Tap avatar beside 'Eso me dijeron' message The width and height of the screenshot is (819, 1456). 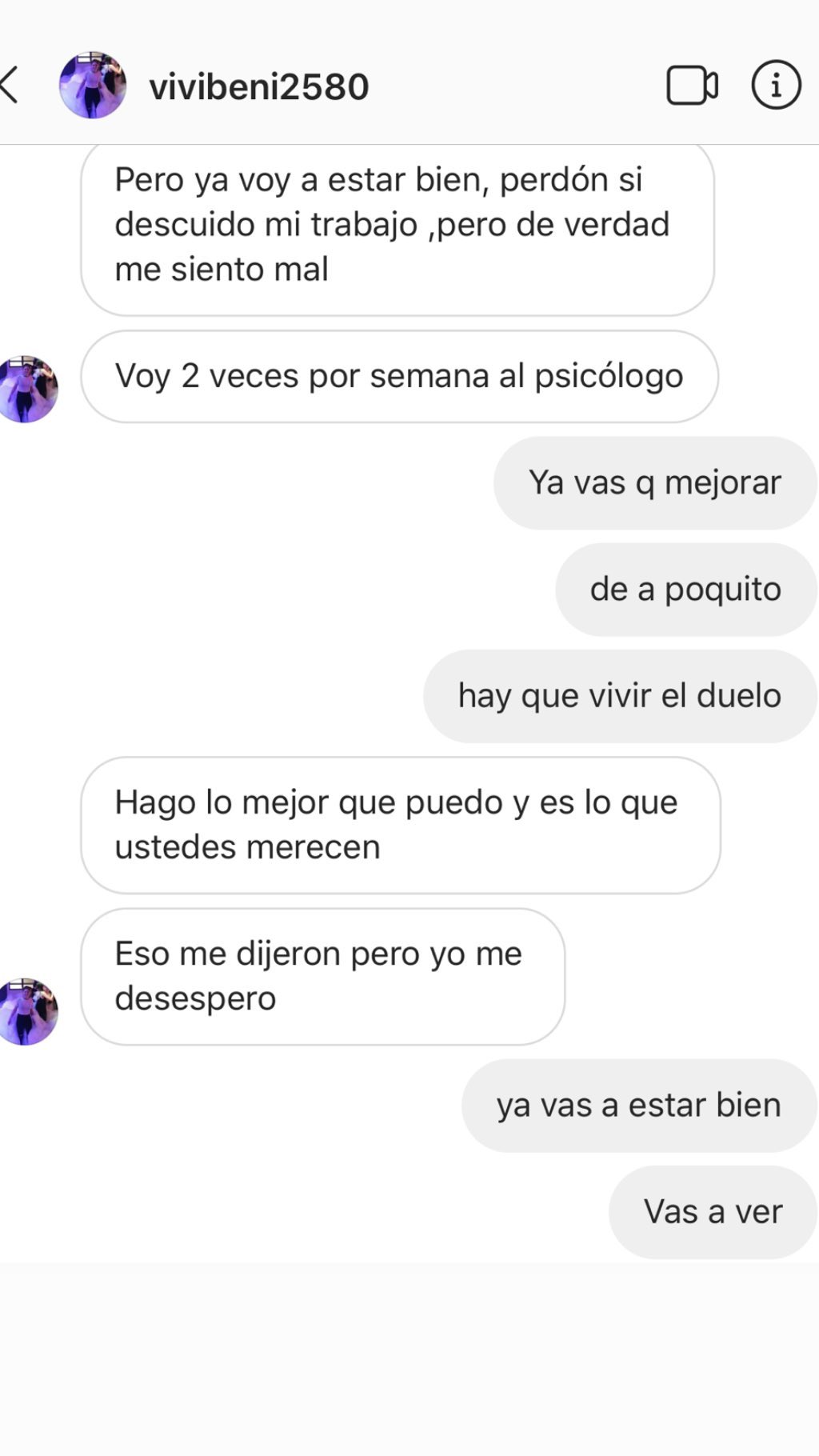pyautogui.click(x=29, y=1011)
